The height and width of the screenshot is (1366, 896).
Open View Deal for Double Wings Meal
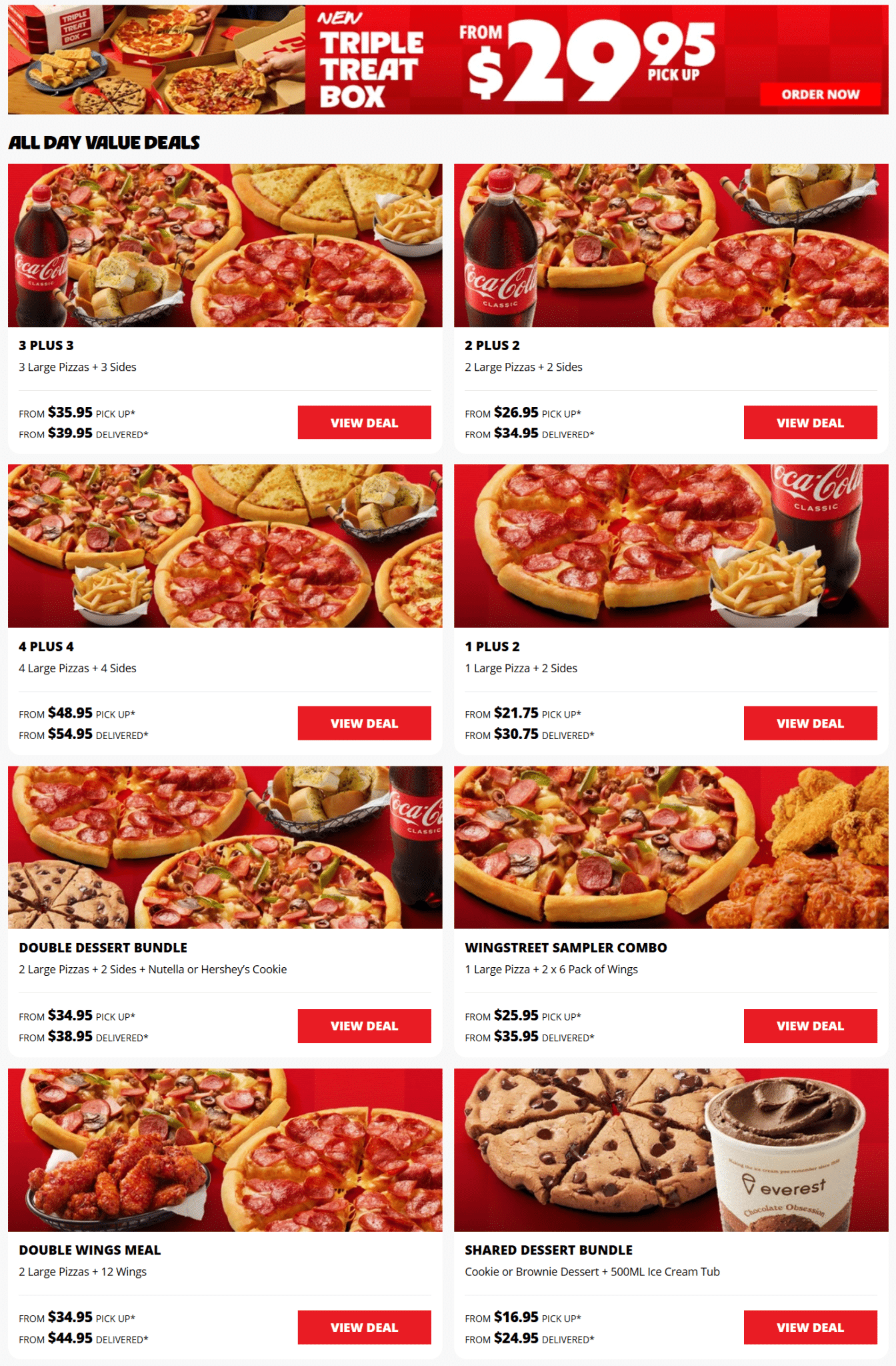click(364, 1327)
